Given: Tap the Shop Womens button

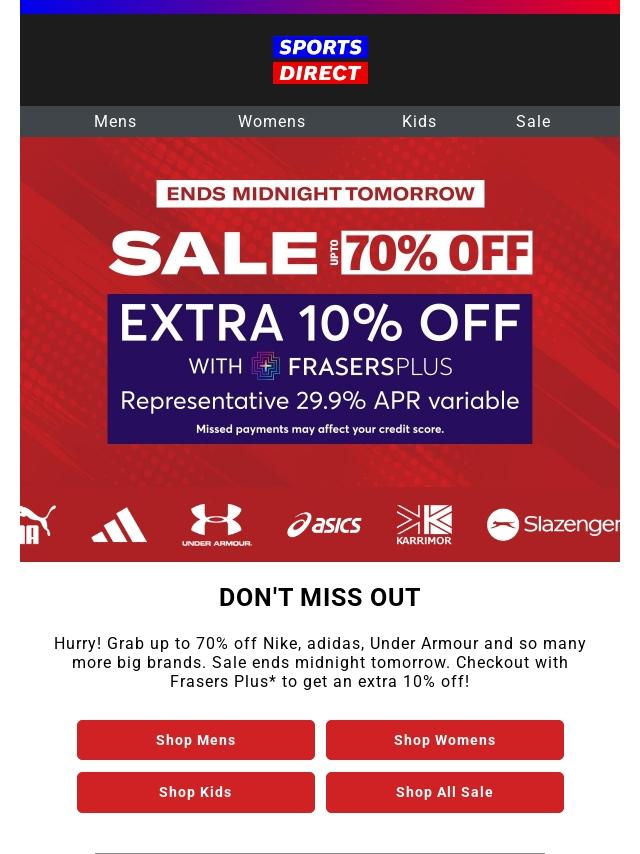Looking at the screenshot, I should (445, 740).
